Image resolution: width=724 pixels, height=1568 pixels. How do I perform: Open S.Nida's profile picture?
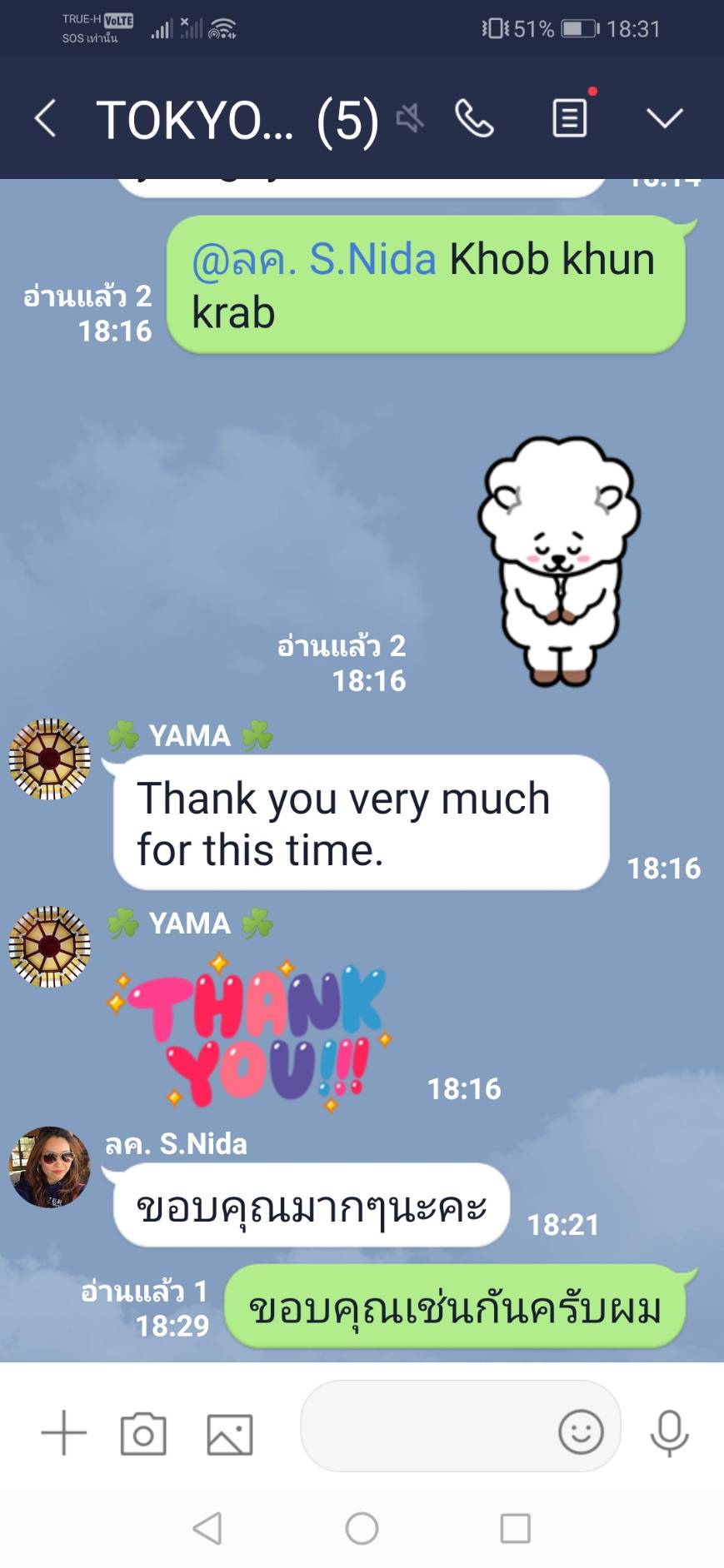[x=49, y=1167]
